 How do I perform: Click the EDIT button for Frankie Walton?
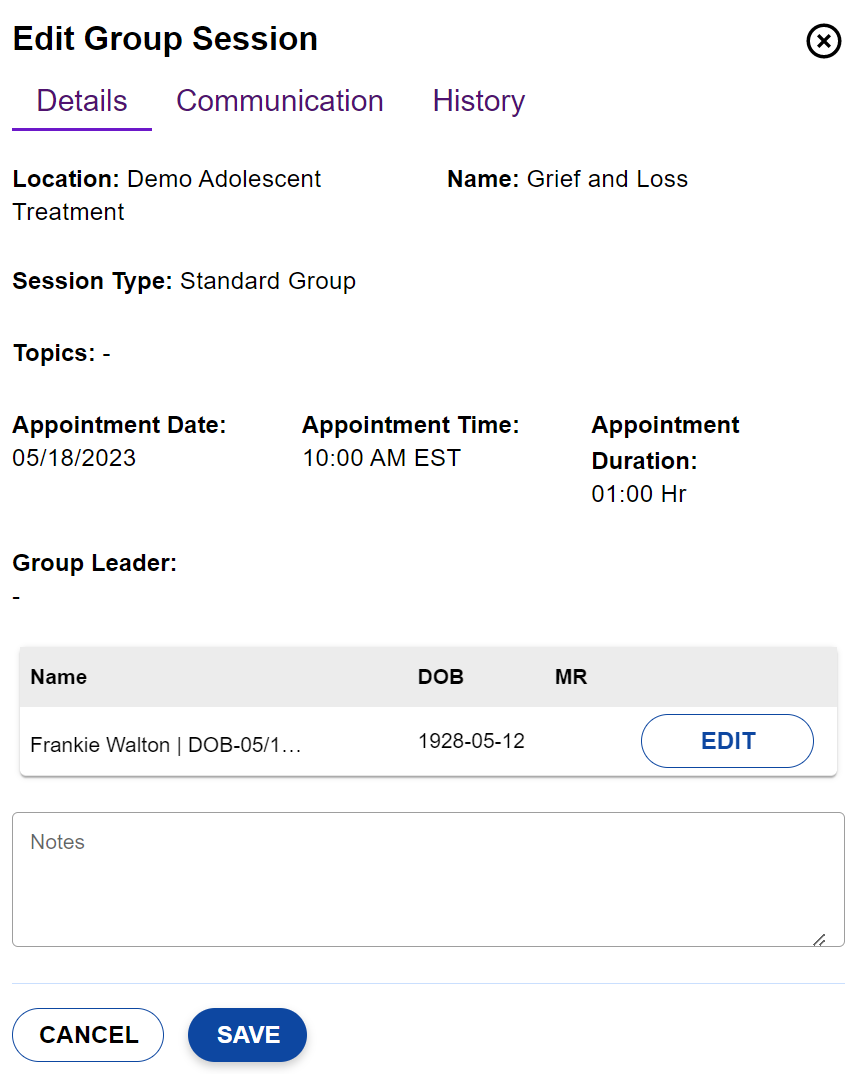coord(727,740)
